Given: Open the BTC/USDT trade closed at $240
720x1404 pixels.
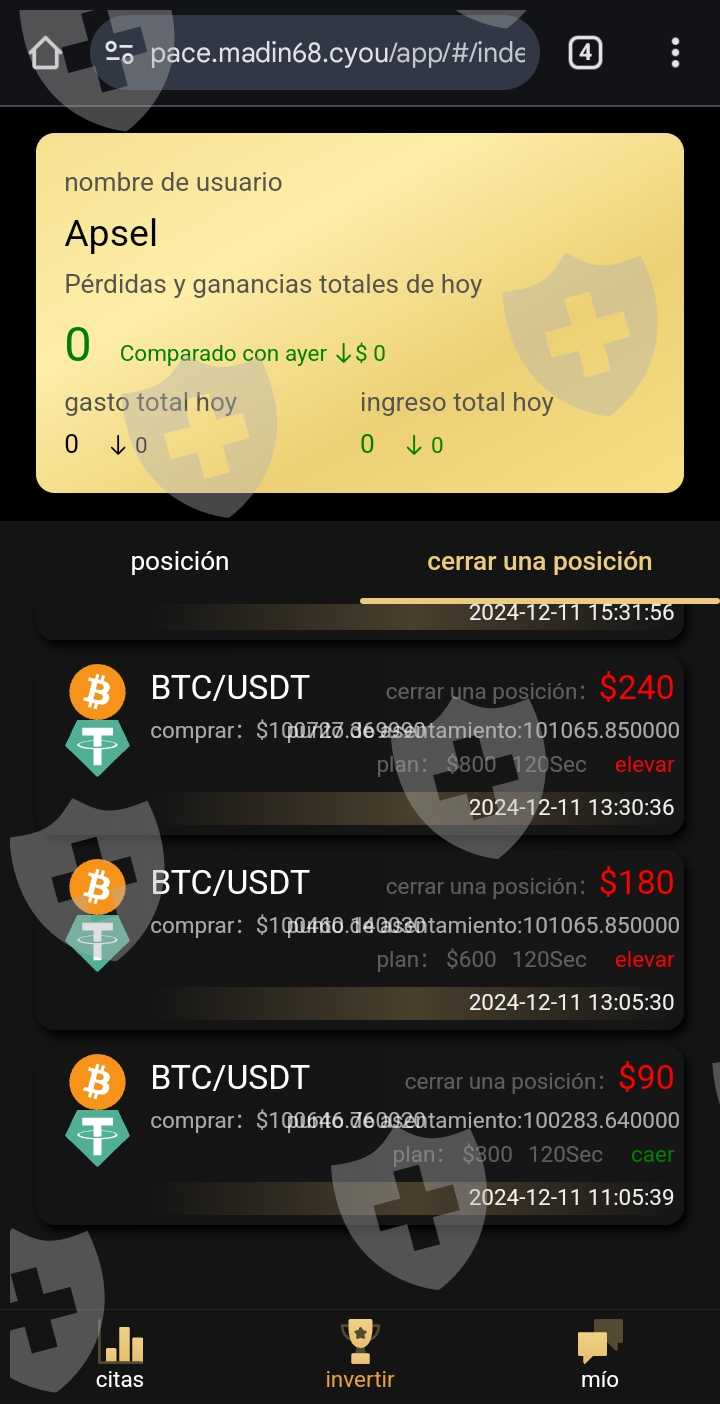Looking at the screenshot, I should [360, 745].
